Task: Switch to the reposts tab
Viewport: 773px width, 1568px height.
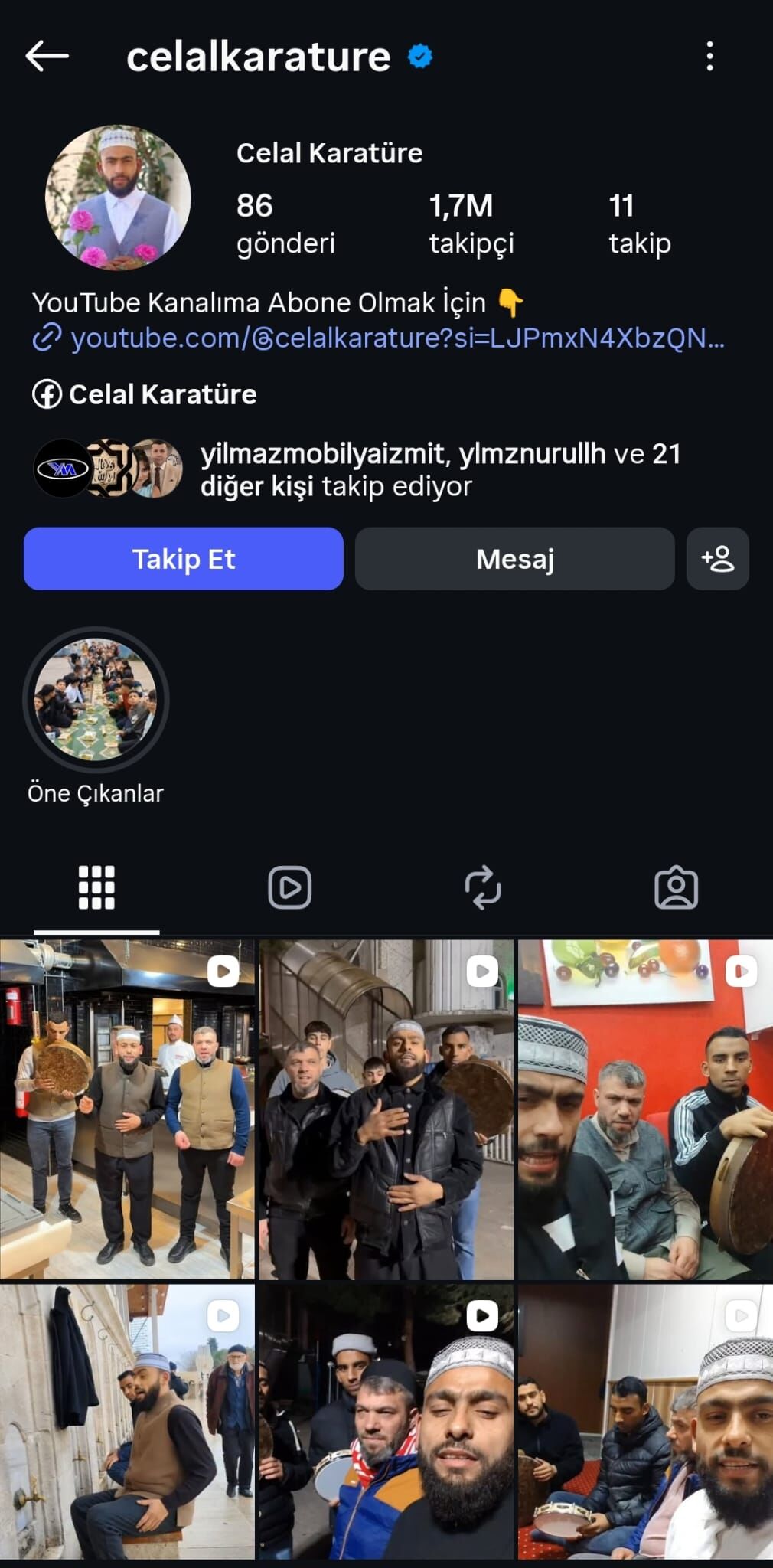Action: click(483, 888)
